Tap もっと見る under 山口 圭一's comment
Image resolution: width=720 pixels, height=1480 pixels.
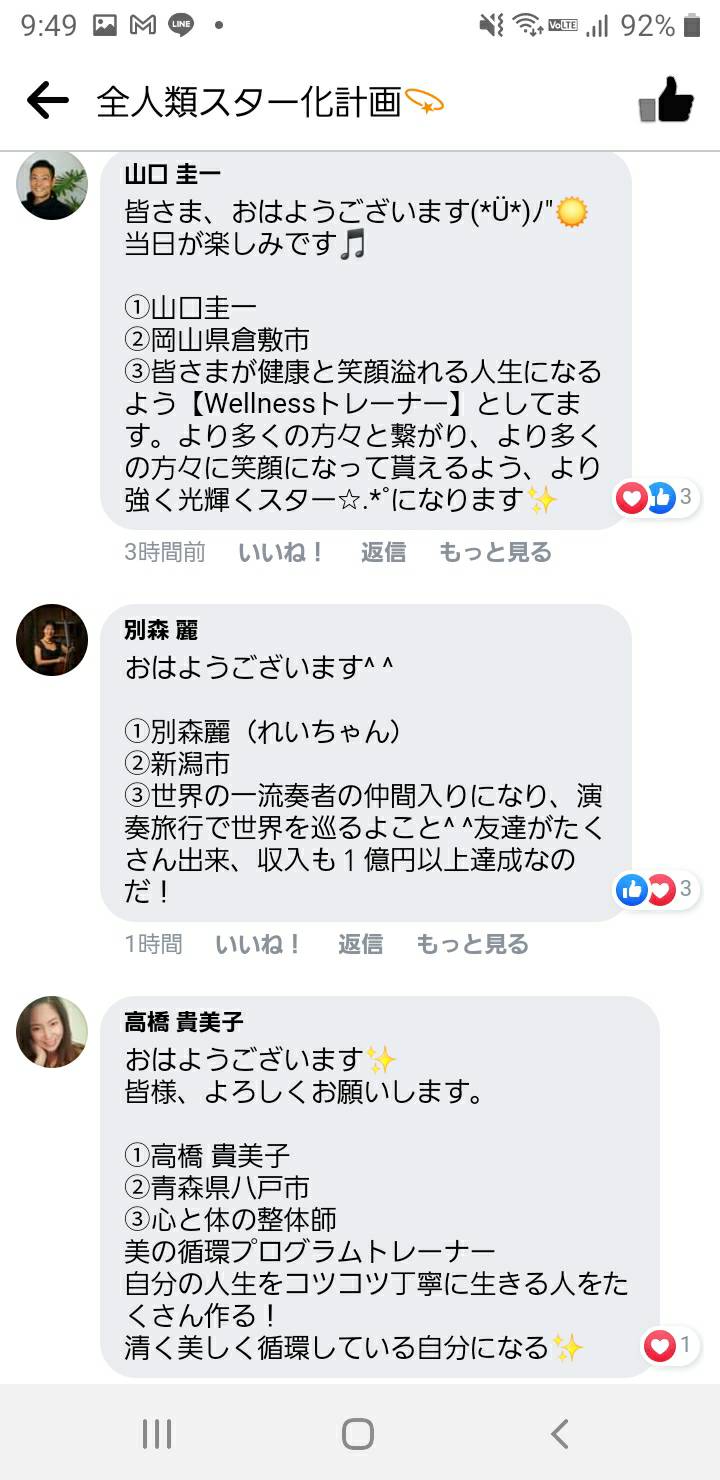(x=495, y=553)
